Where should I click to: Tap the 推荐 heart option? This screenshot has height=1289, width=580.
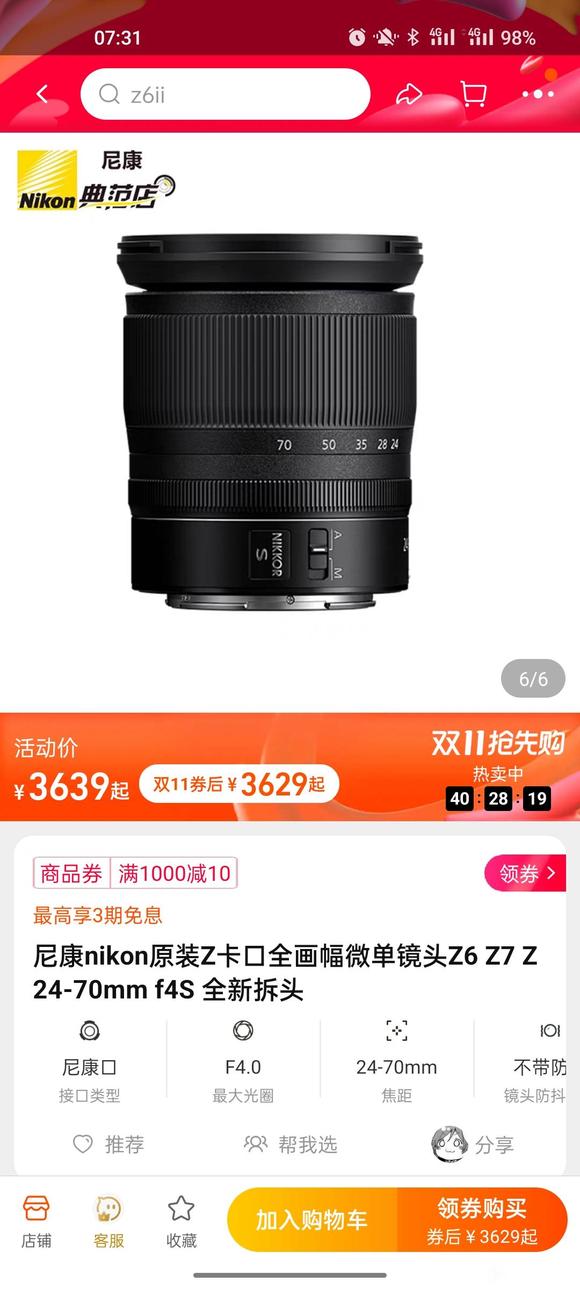pyautogui.click(x=109, y=1145)
